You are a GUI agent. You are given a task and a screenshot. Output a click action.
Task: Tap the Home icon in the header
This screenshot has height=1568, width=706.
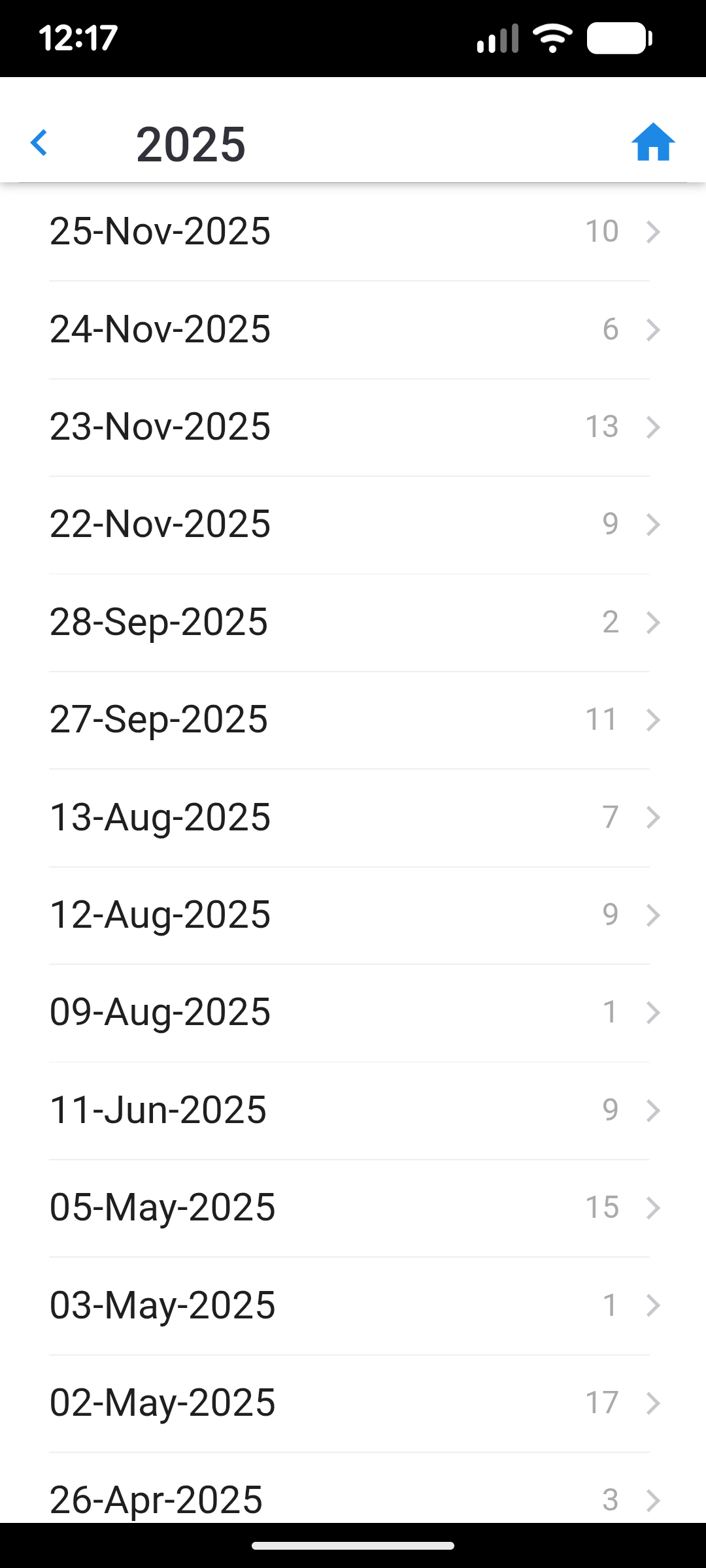click(654, 142)
